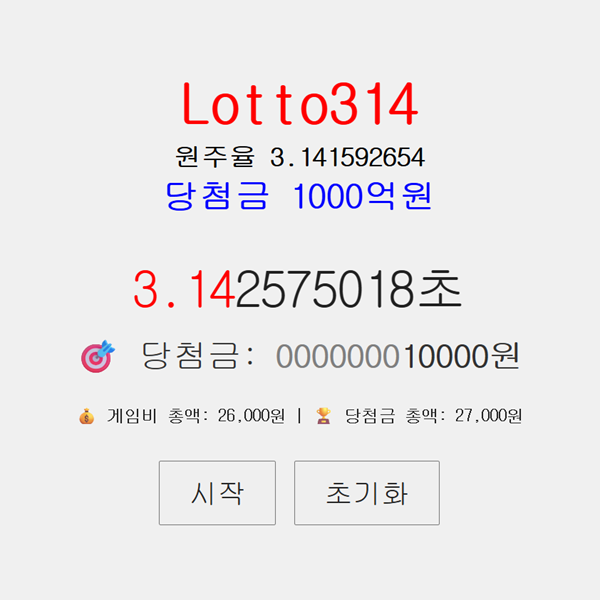Reset the game with the 초기화 button
The image size is (600, 600).
tap(366, 493)
